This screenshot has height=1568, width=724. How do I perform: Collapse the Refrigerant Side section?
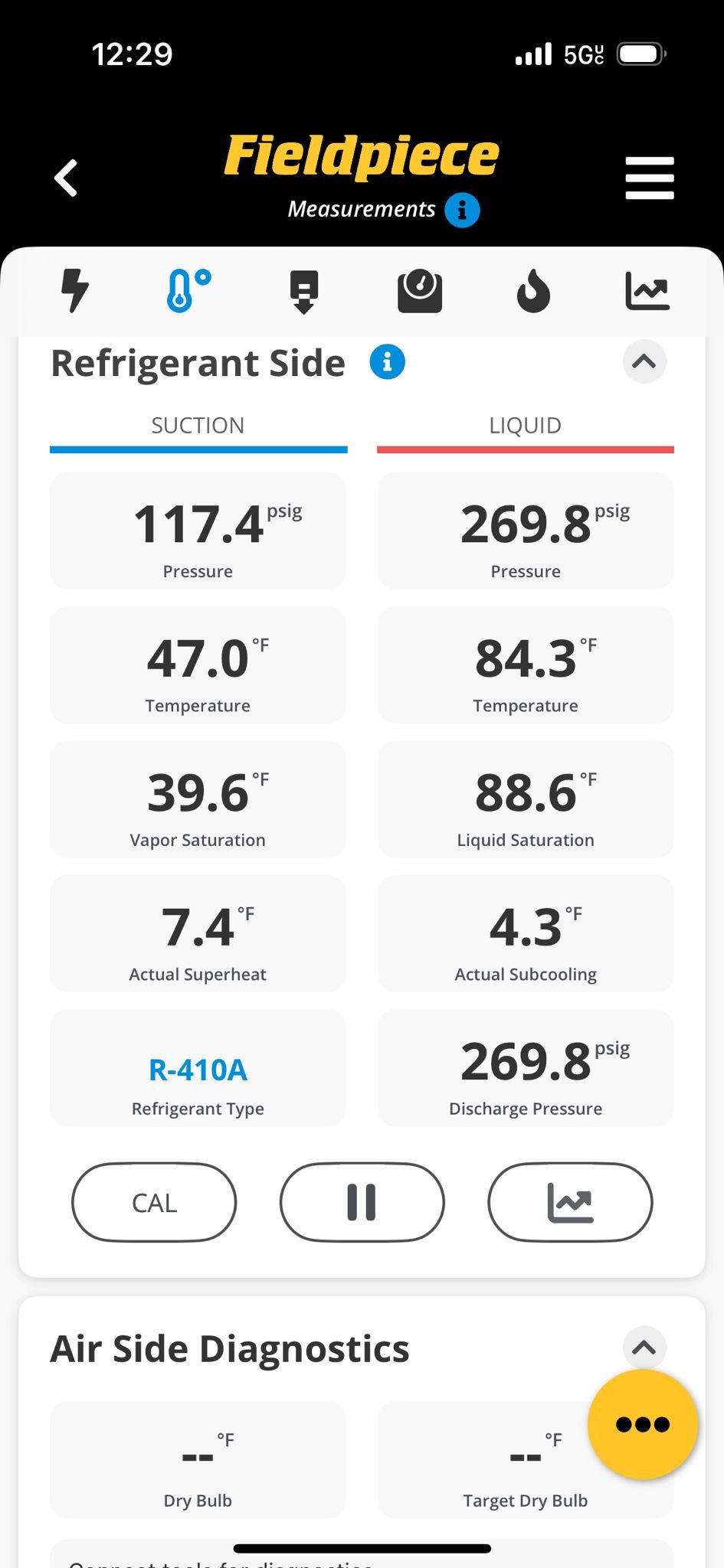[x=644, y=362]
